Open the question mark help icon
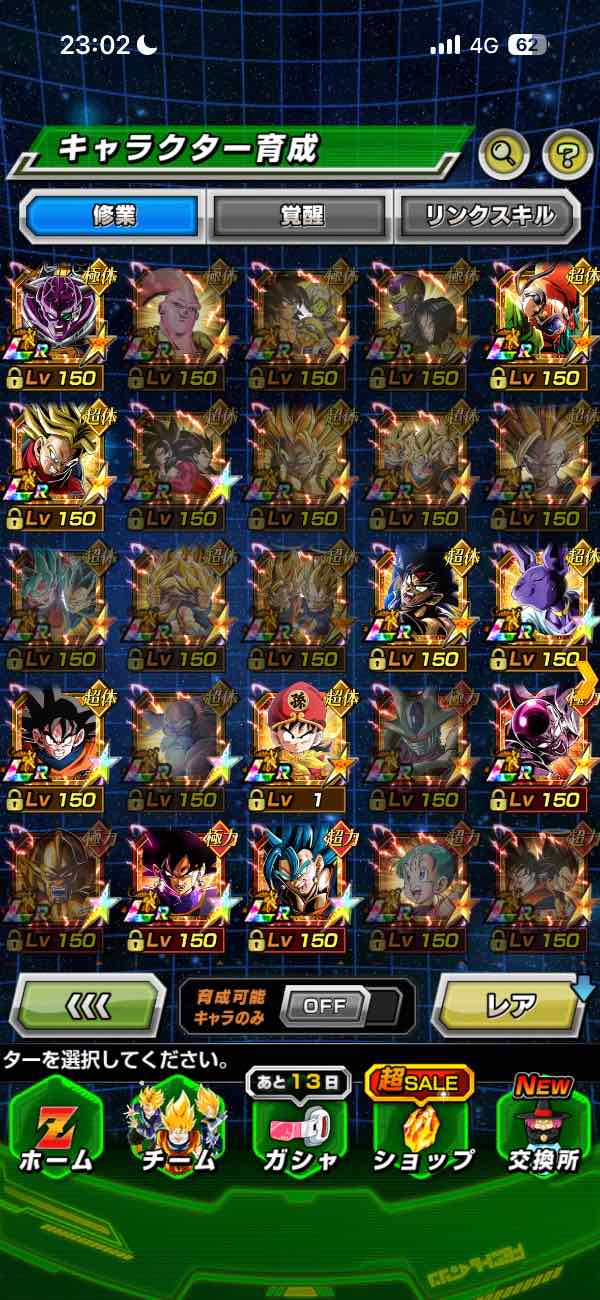 567,154
